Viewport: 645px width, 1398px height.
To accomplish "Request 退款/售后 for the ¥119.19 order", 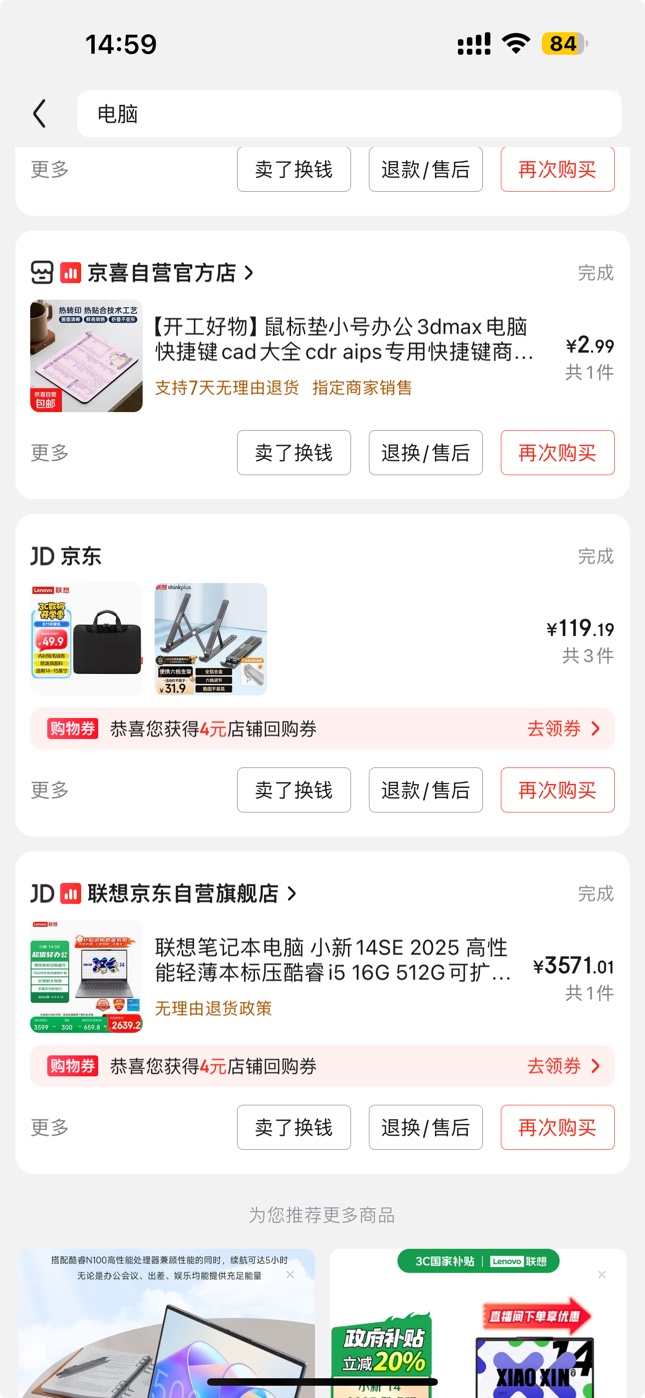I will [x=425, y=790].
